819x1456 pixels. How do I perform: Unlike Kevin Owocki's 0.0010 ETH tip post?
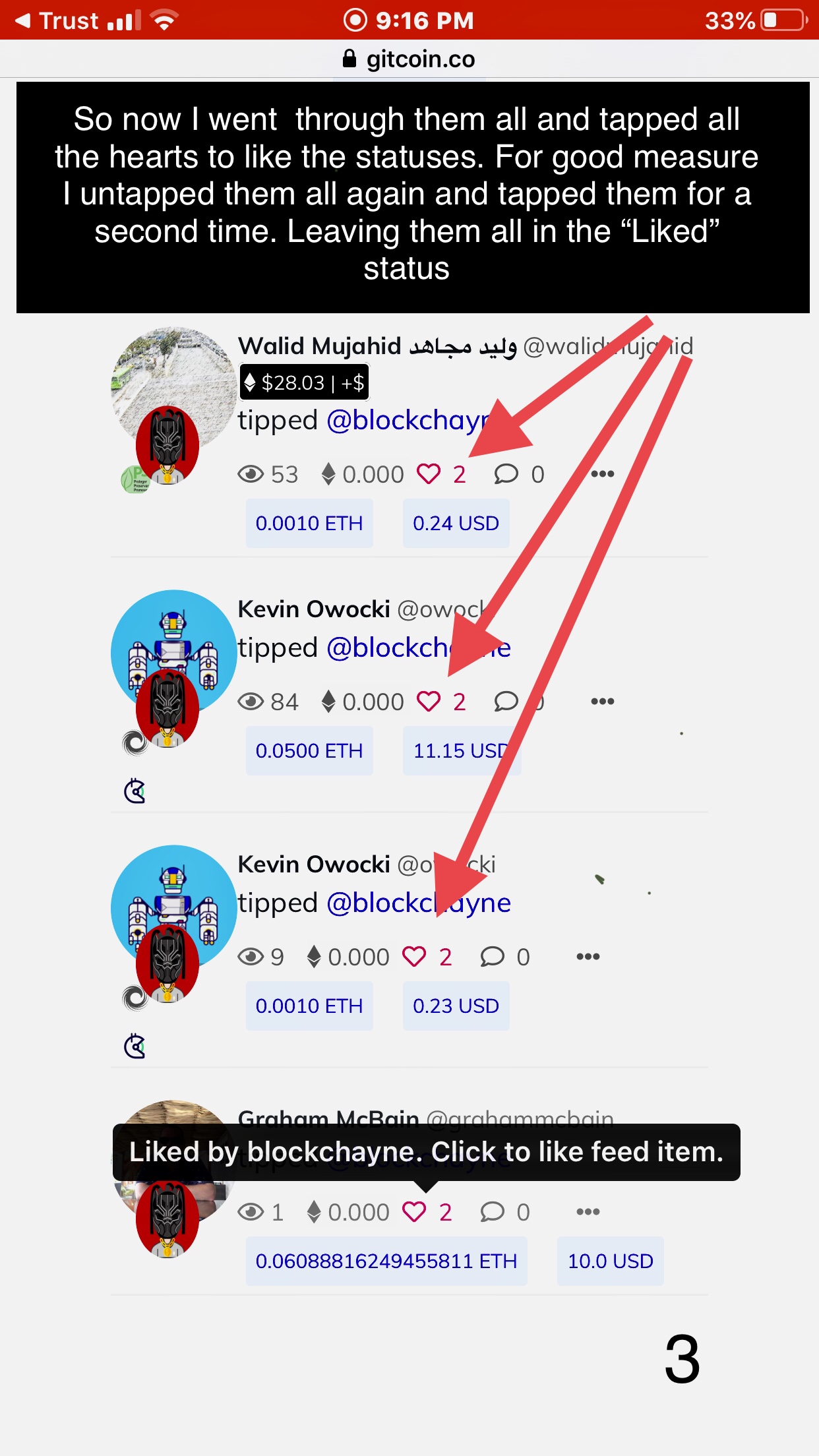tap(414, 957)
